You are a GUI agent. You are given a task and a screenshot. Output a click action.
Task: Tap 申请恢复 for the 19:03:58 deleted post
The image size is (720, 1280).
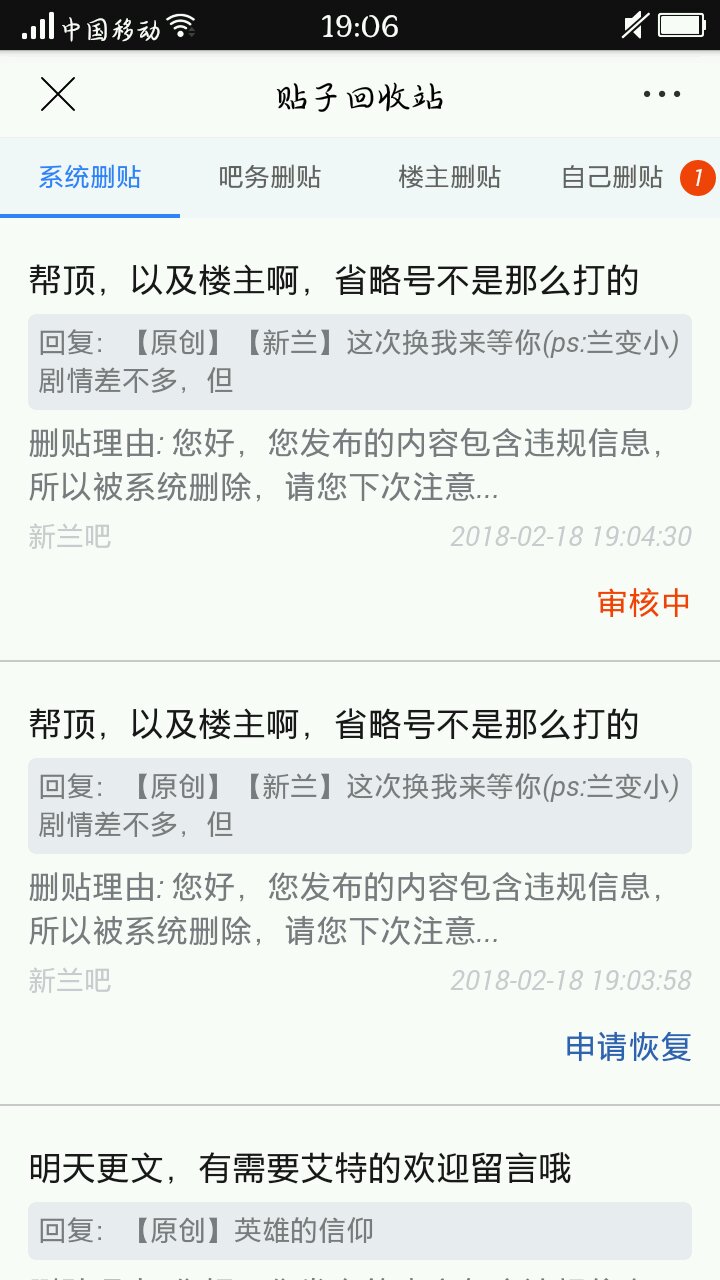[x=628, y=1047]
